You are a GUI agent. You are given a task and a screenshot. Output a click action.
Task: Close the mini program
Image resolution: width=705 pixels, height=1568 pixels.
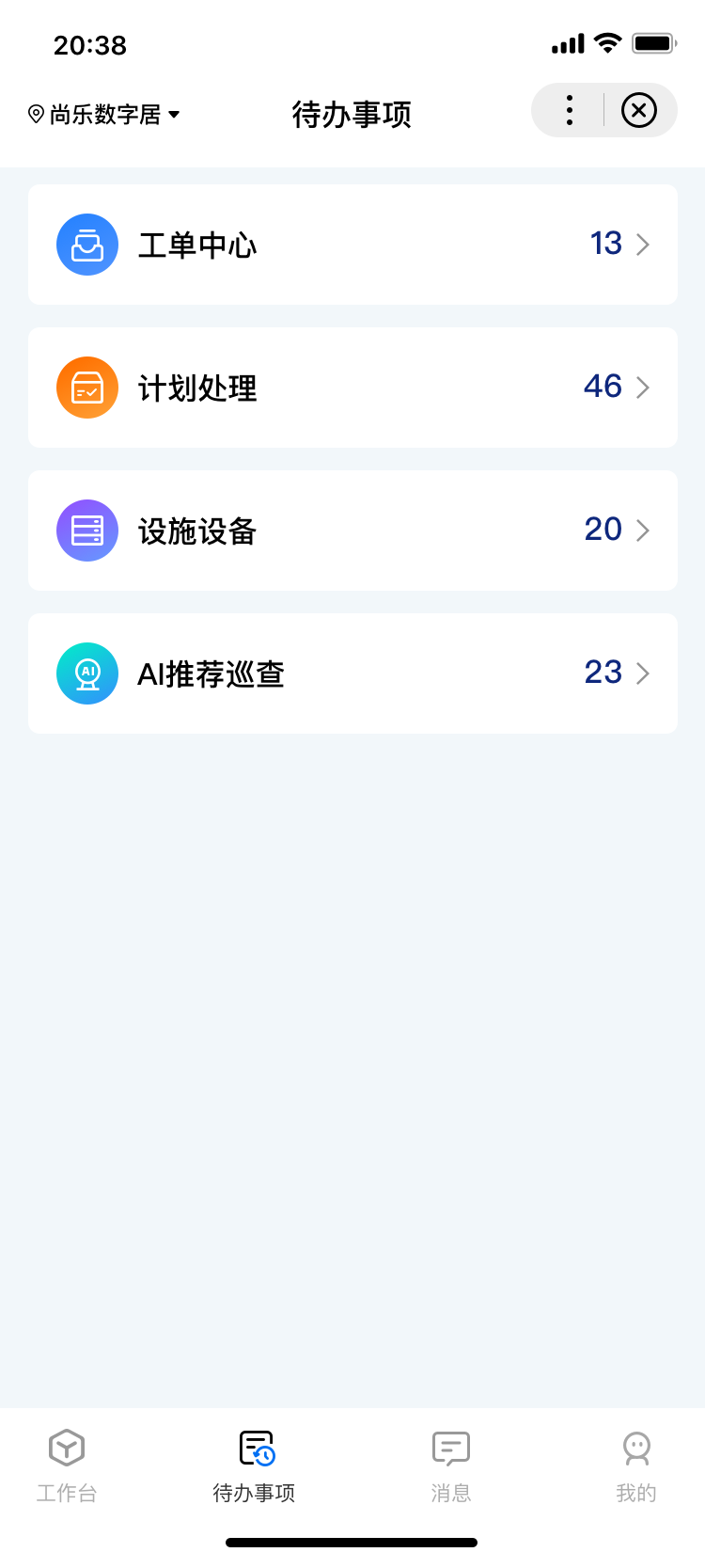click(639, 110)
